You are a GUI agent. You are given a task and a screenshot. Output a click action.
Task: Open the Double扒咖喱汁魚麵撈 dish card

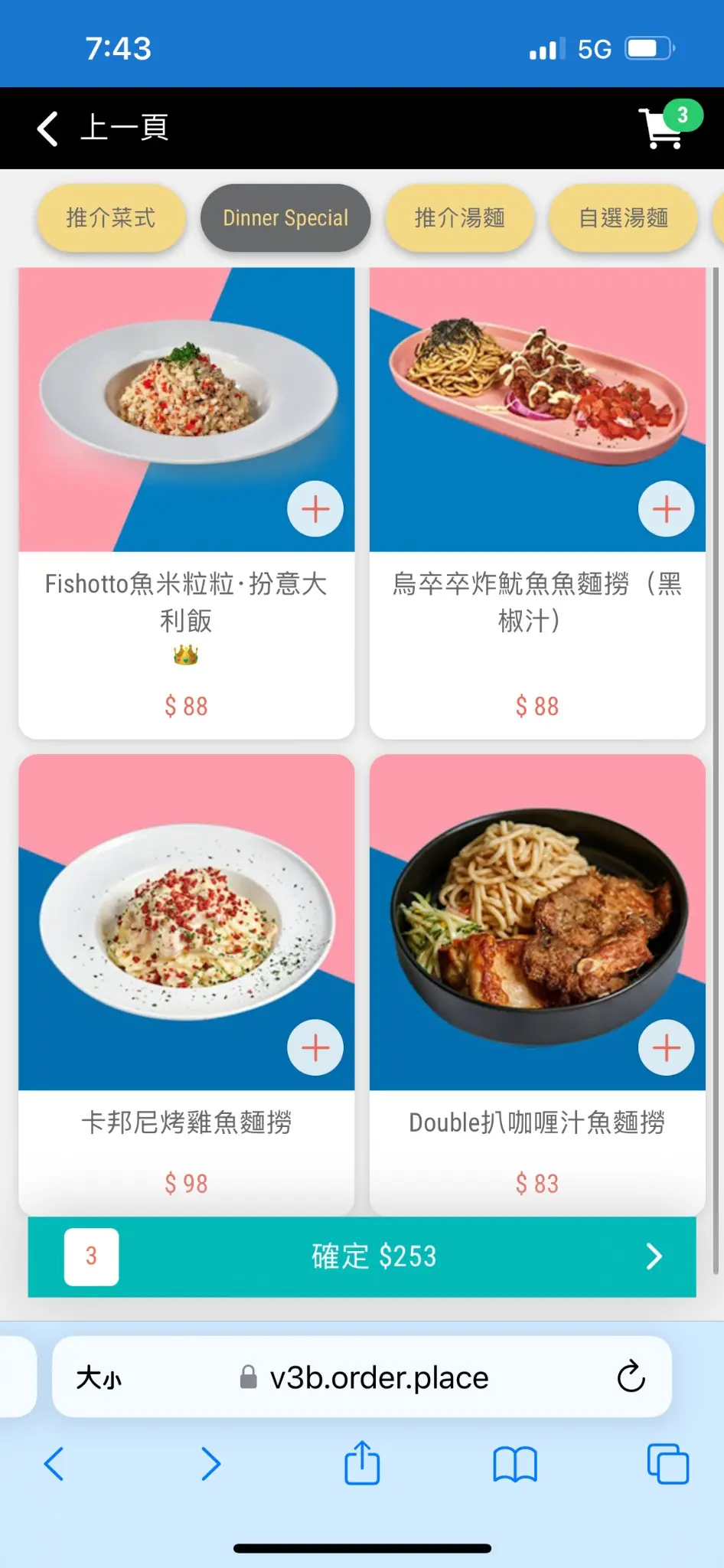point(537,1122)
